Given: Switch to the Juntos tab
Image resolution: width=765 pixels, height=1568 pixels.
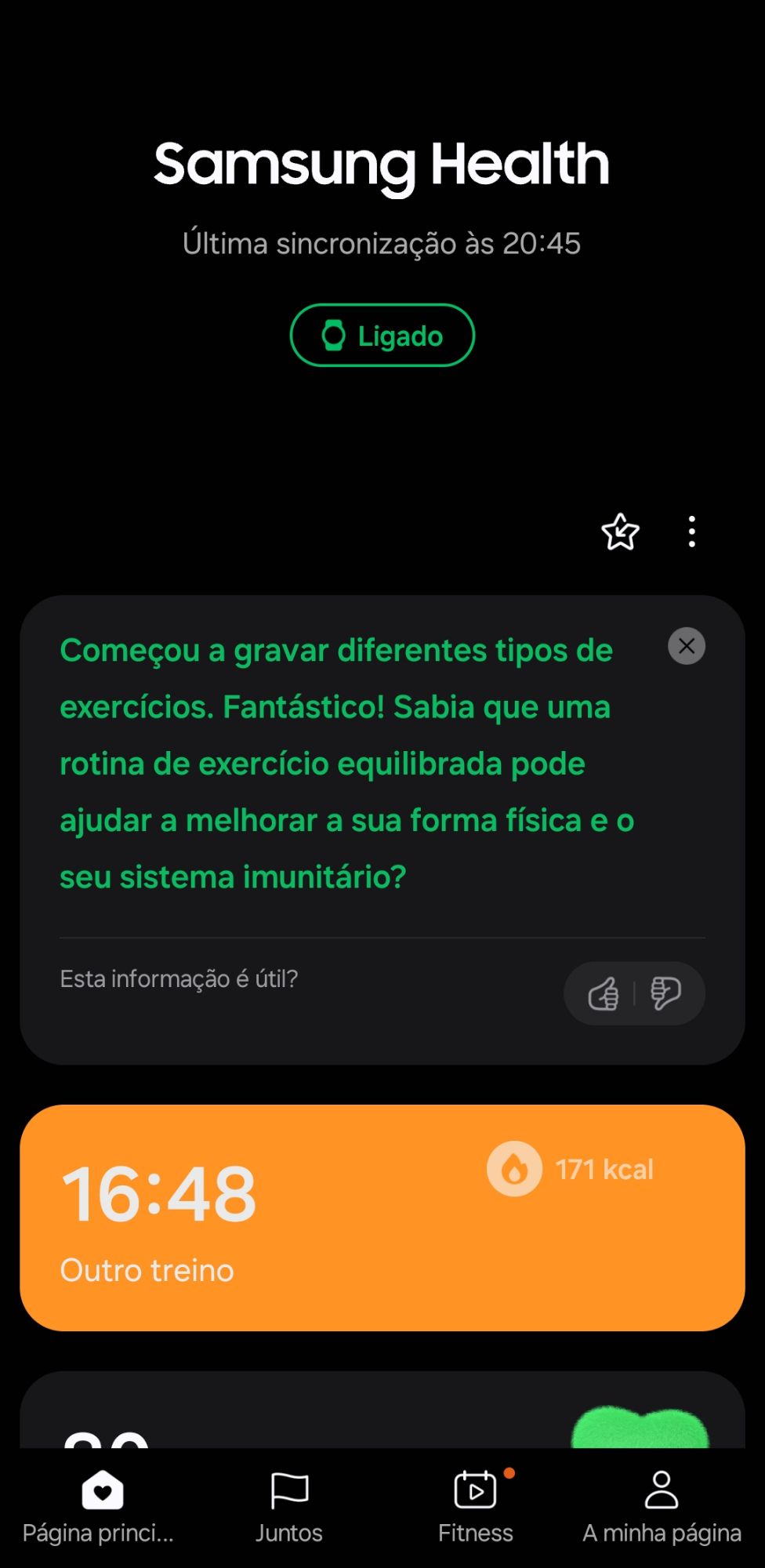Looking at the screenshot, I should click(x=288, y=1507).
